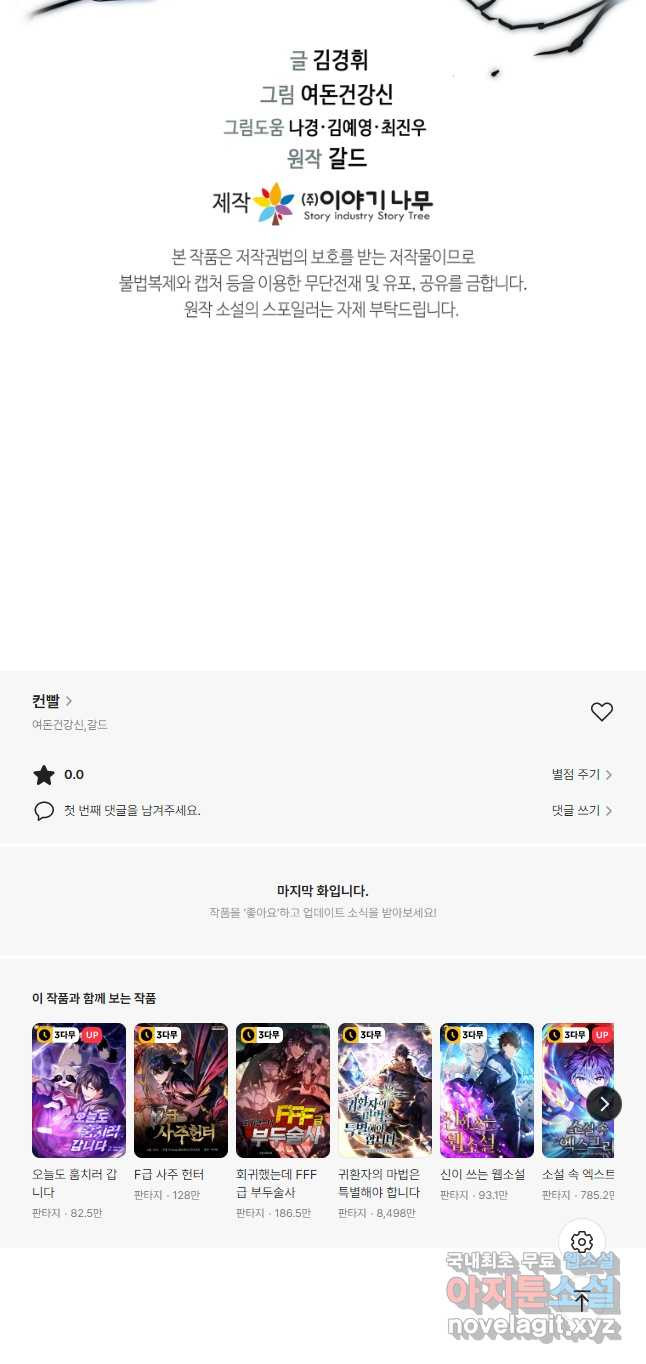Viewport: 646px width, 1364px height.
Task: Show next recommended titles with the arrow
Action: (x=604, y=1104)
